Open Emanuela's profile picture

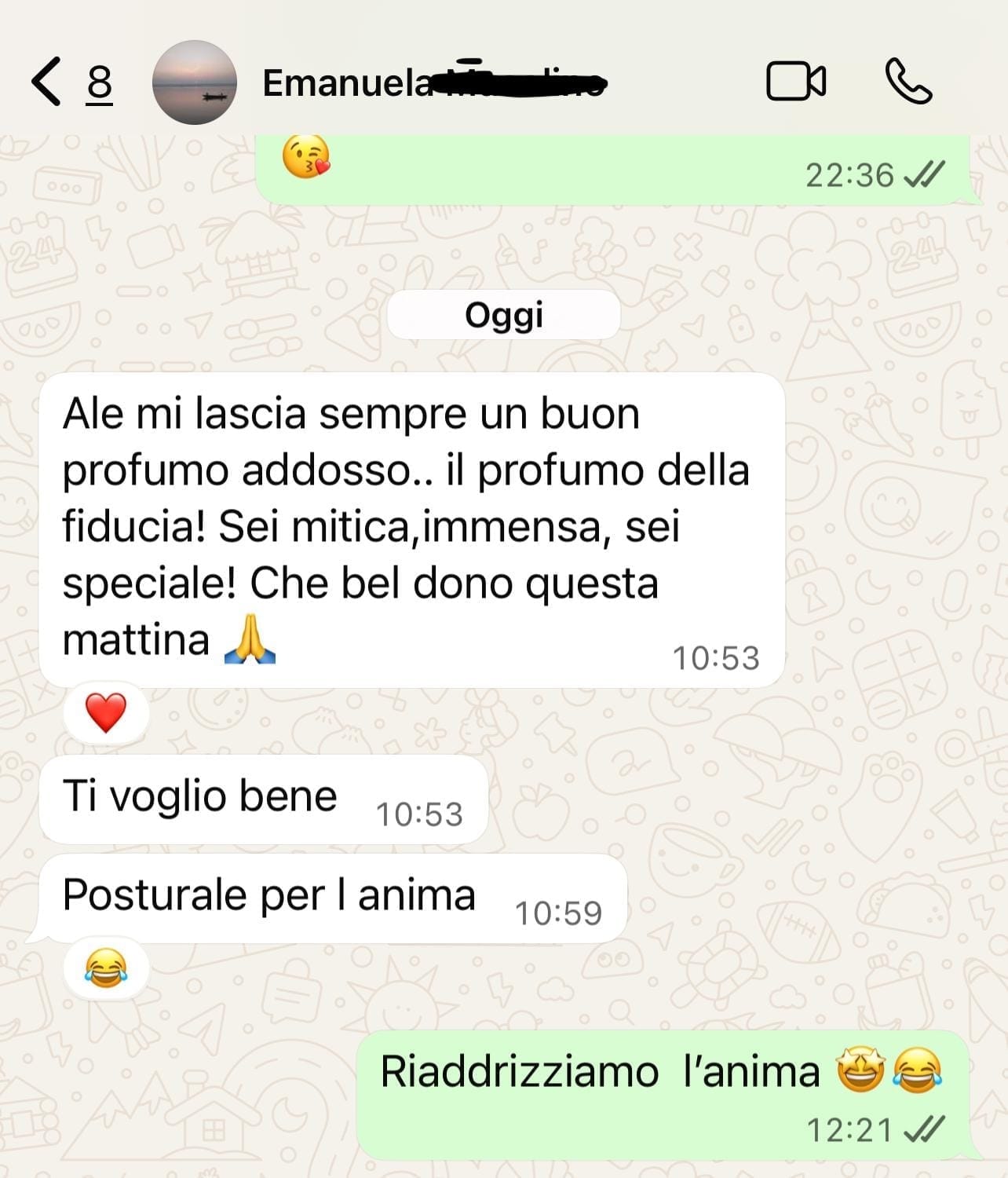pos(194,82)
